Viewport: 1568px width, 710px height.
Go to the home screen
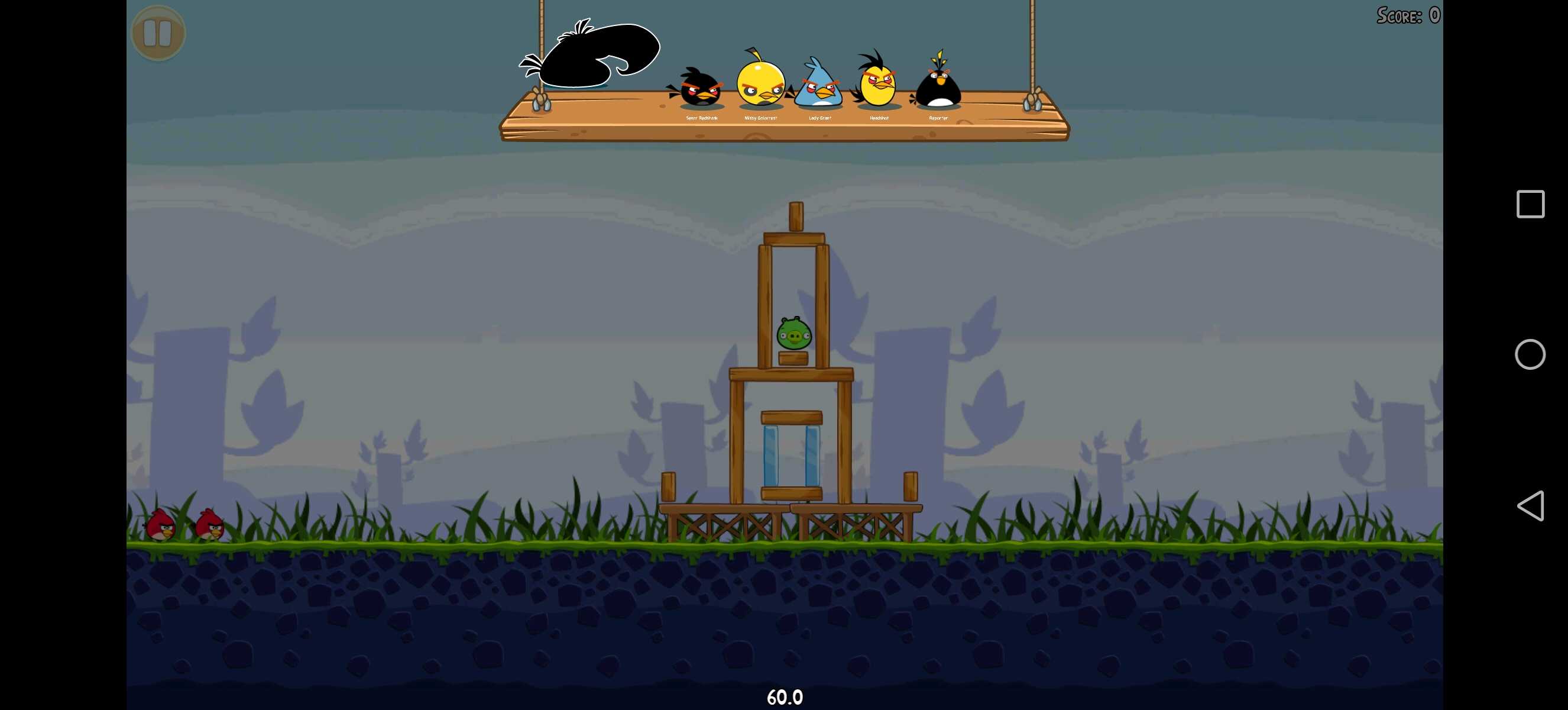[x=1530, y=354]
